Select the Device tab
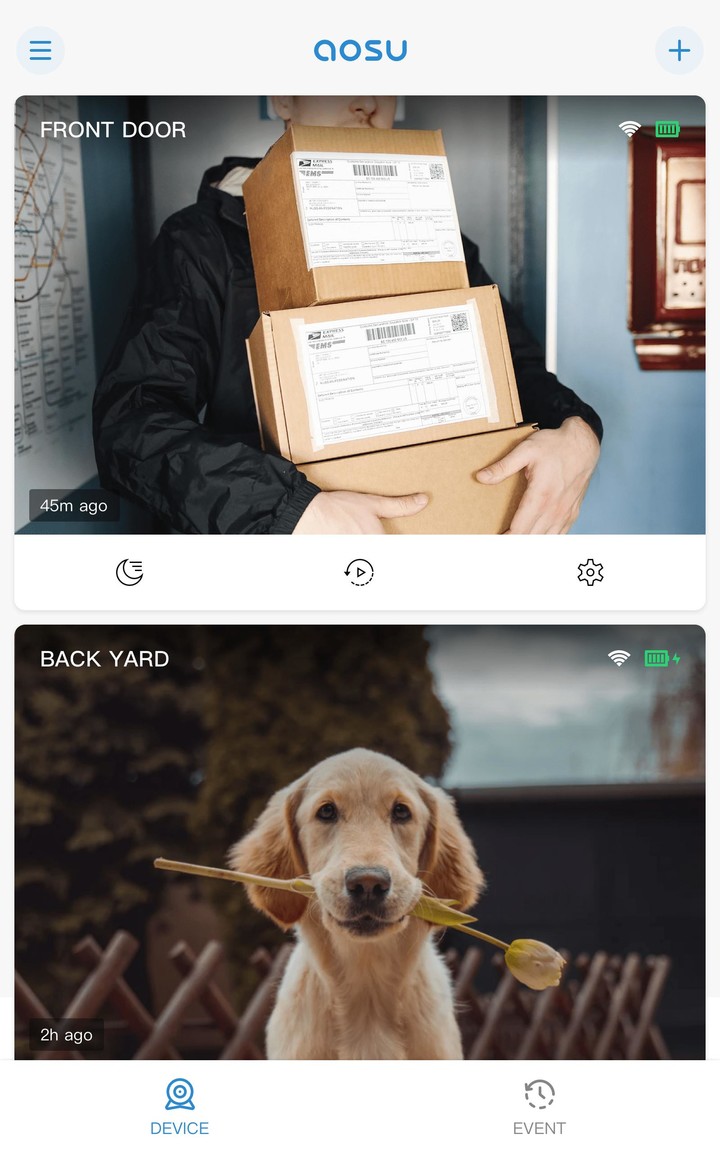Viewport: 720px width, 1152px height. [x=180, y=1107]
